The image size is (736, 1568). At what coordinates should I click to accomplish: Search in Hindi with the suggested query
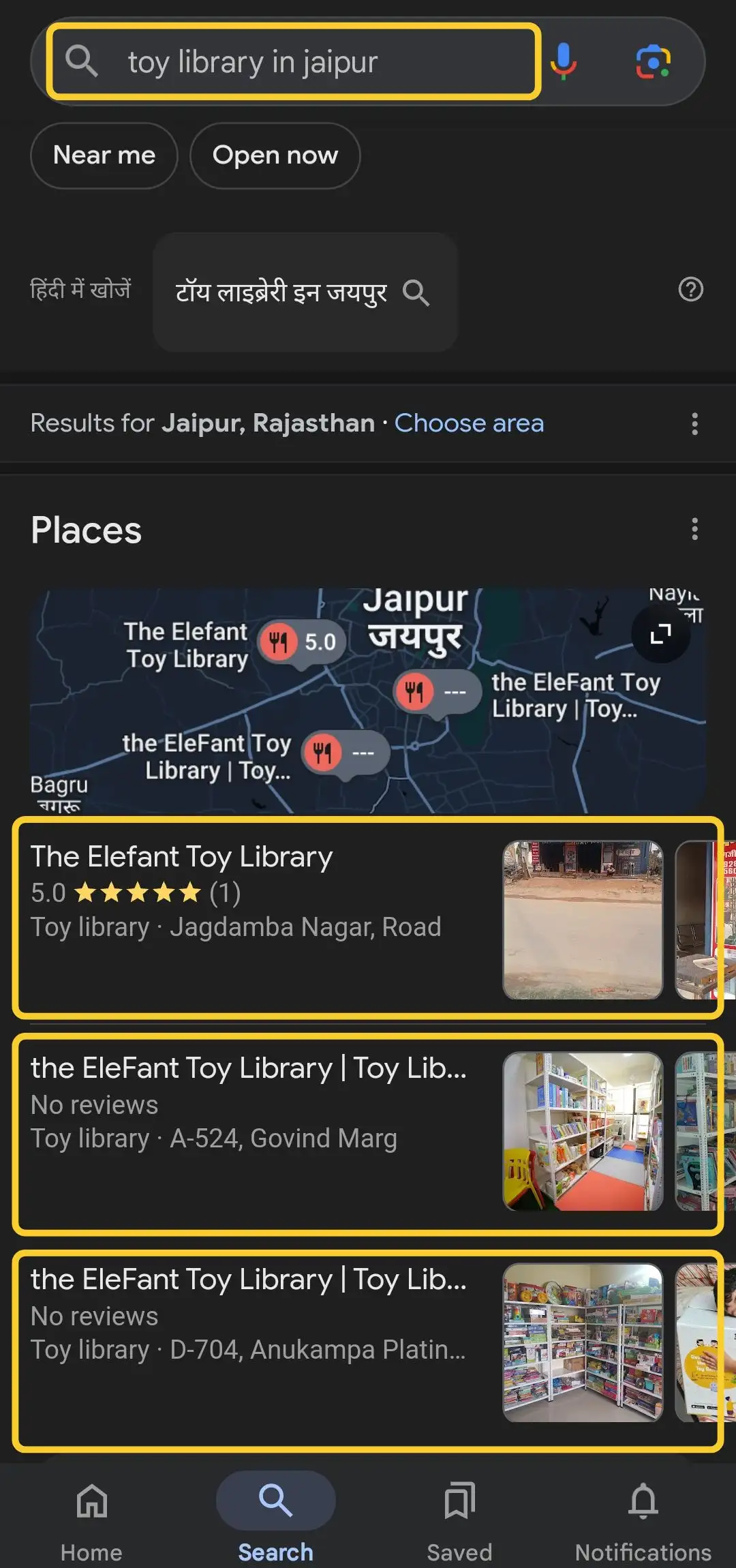305,291
